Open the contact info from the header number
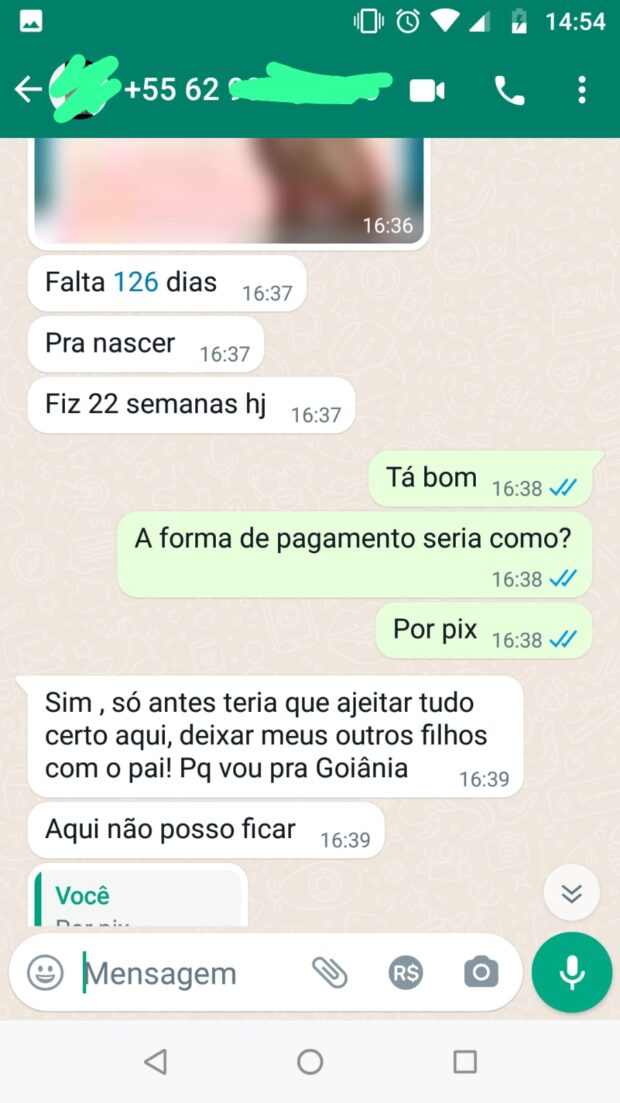The image size is (620, 1103). (x=250, y=90)
